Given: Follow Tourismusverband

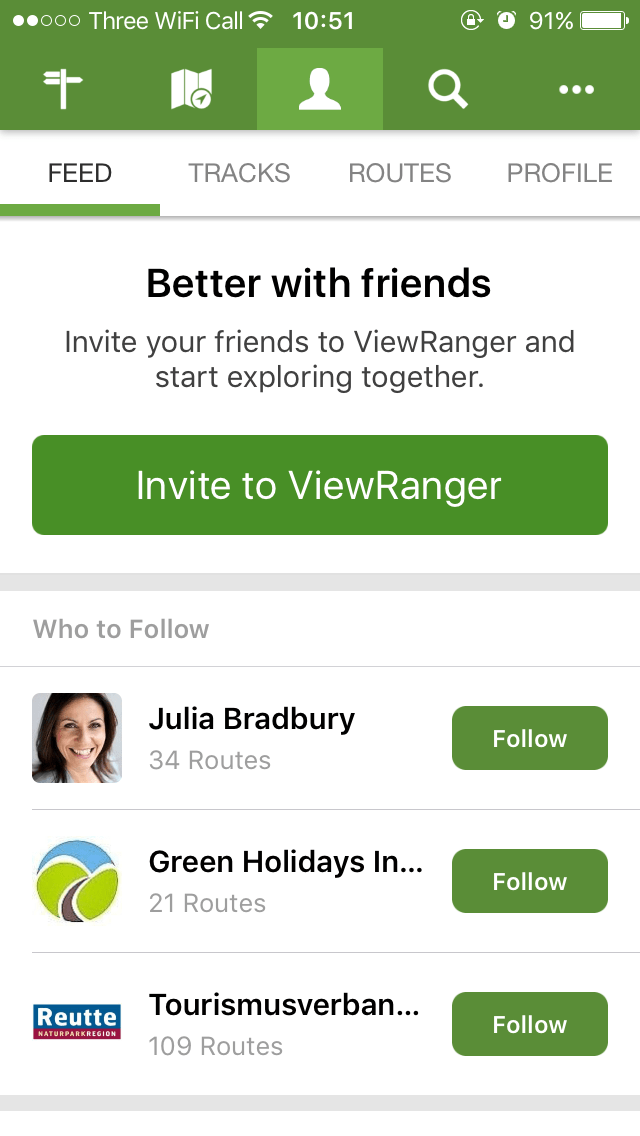Looking at the screenshot, I should pos(529,1025).
